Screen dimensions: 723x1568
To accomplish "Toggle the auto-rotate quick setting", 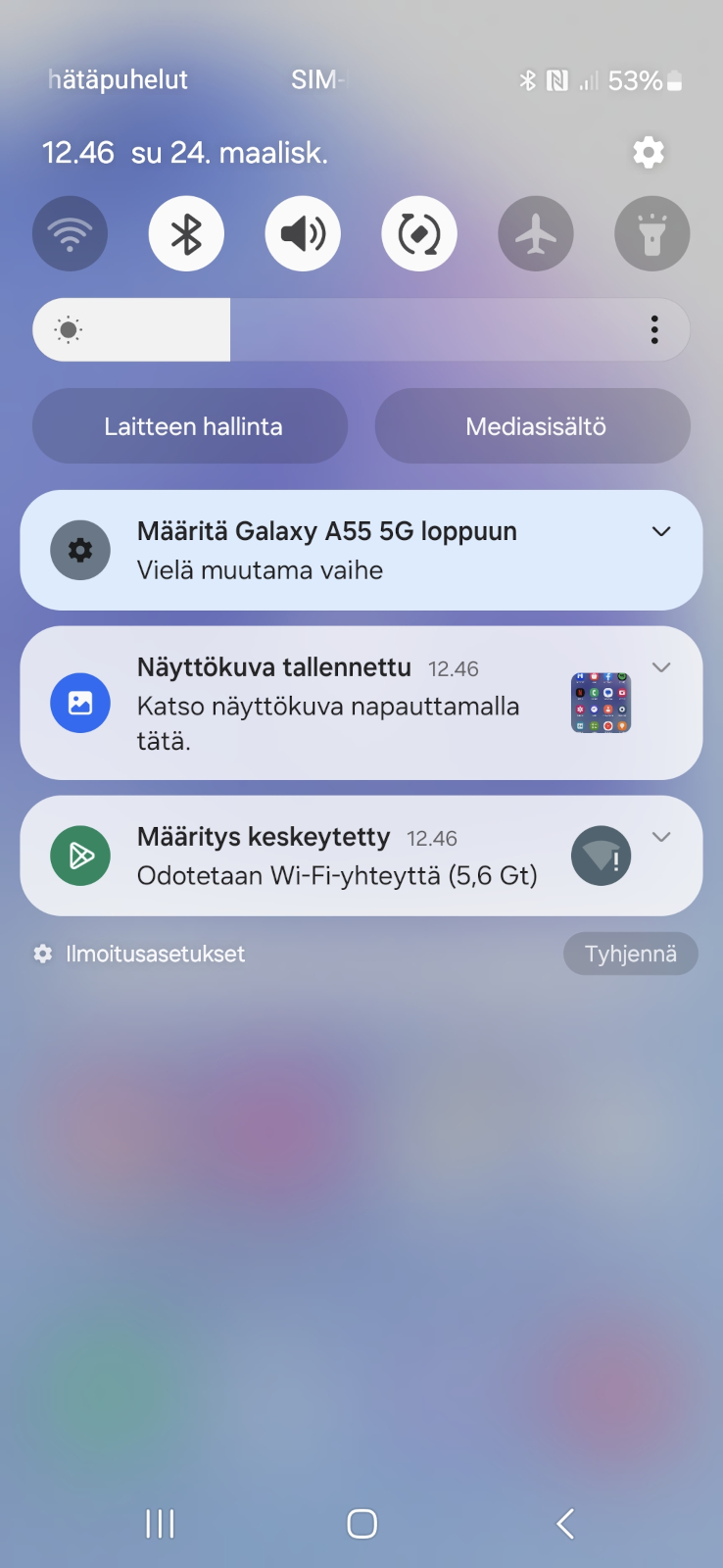I will [419, 233].
